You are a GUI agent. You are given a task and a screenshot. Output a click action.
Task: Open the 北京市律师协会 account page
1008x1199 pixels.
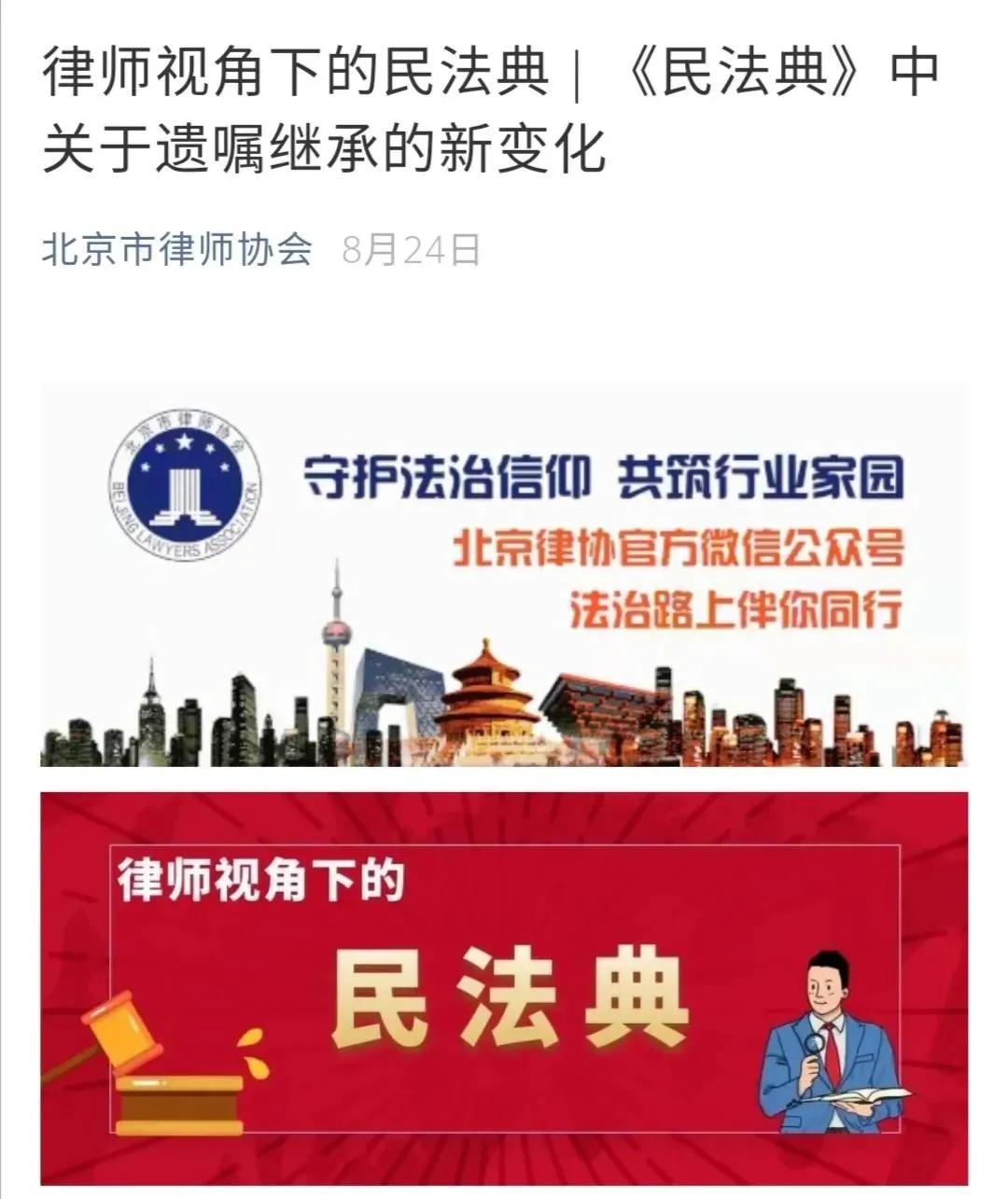coord(177,250)
